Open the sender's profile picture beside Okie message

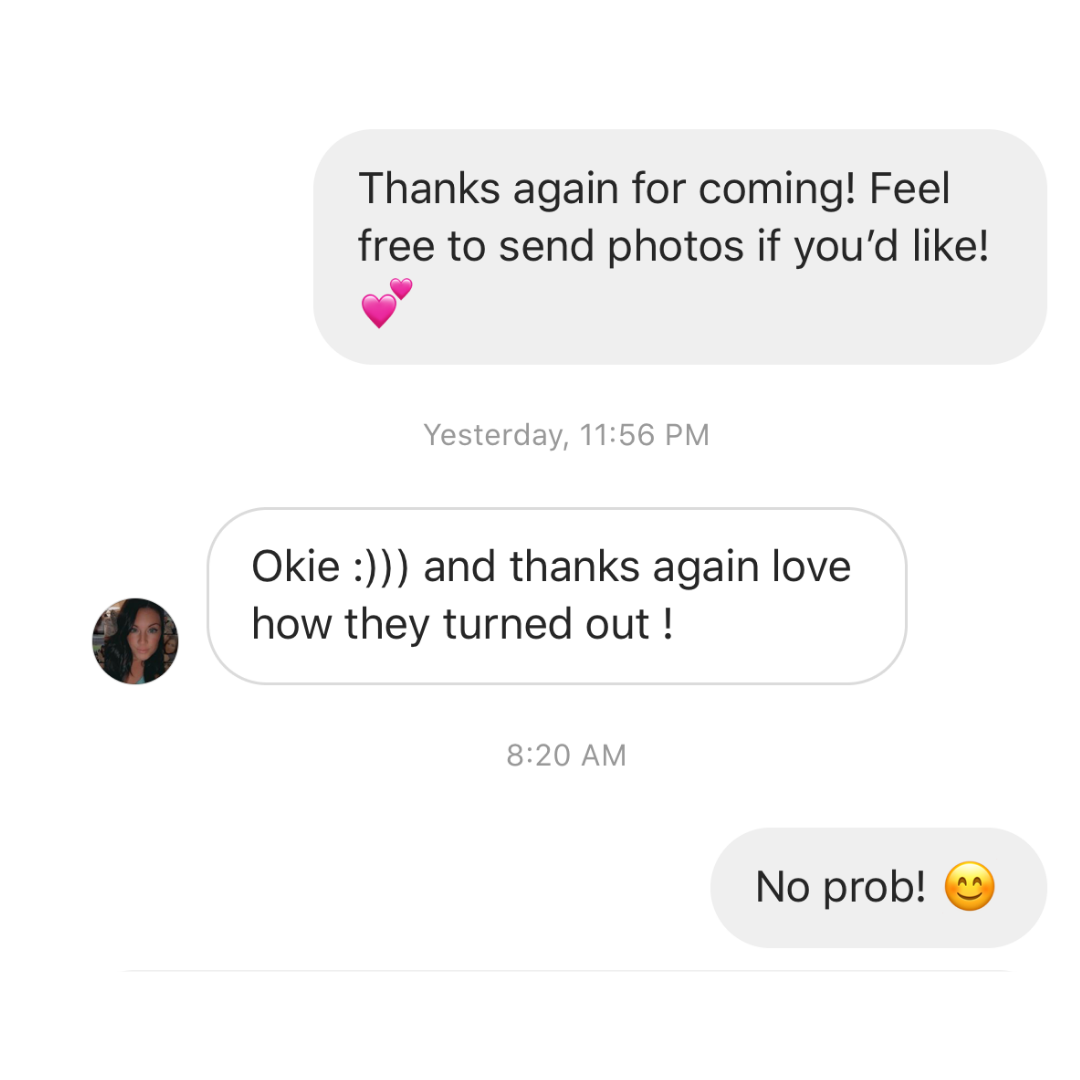135,641
